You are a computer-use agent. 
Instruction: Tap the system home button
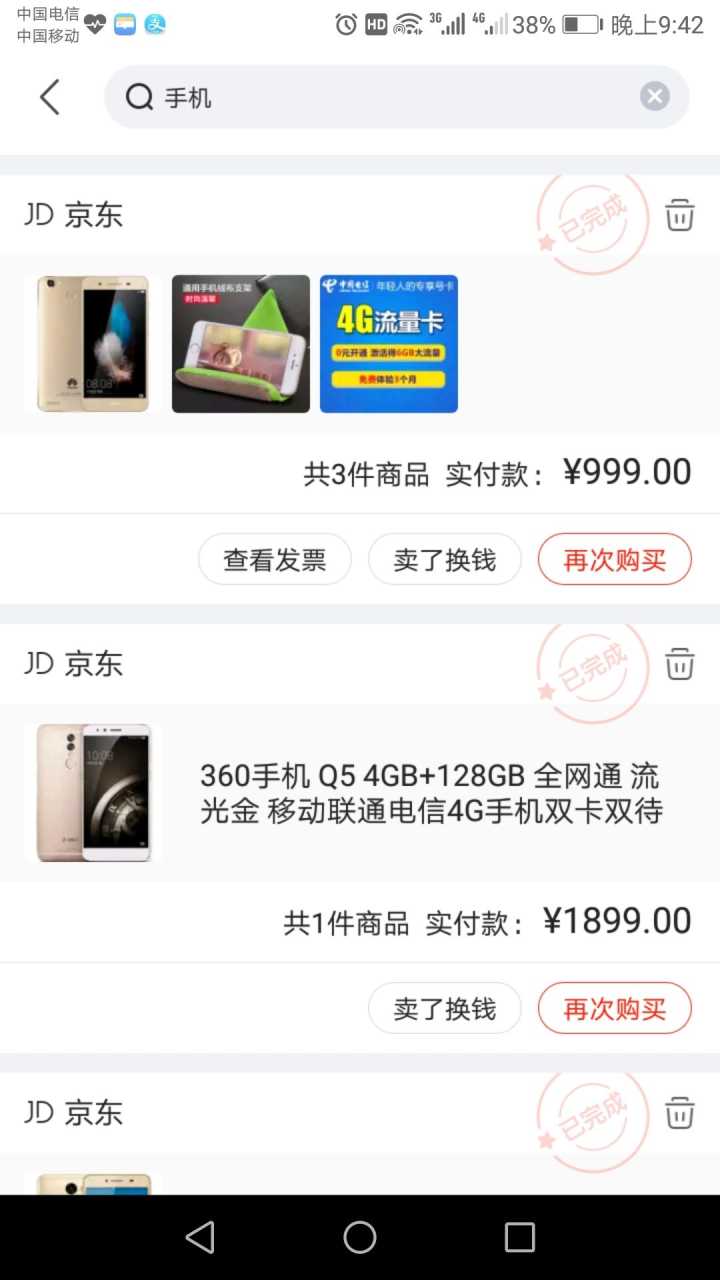[x=360, y=1237]
